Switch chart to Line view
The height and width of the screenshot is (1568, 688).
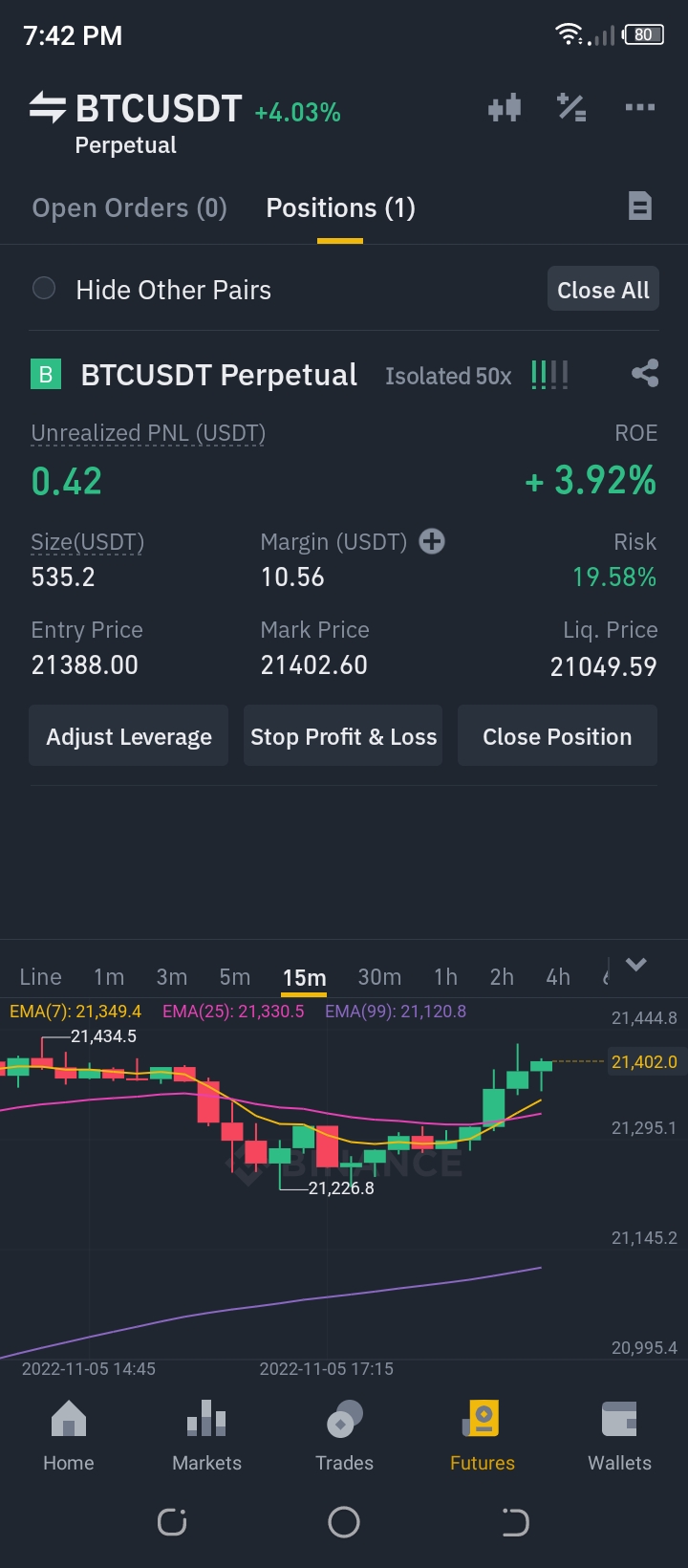click(x=40, y=977)
